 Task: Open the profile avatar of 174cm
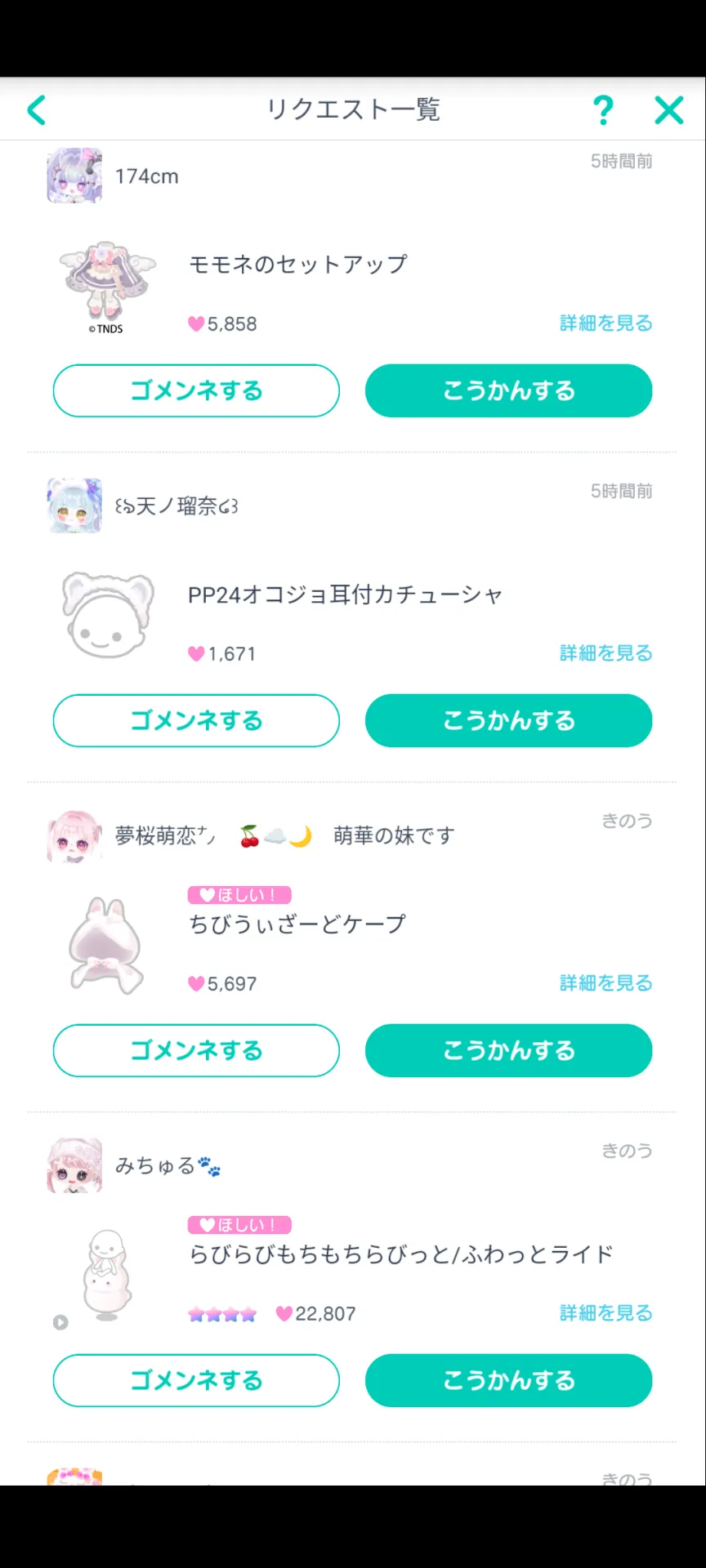[x=74, y=176]
